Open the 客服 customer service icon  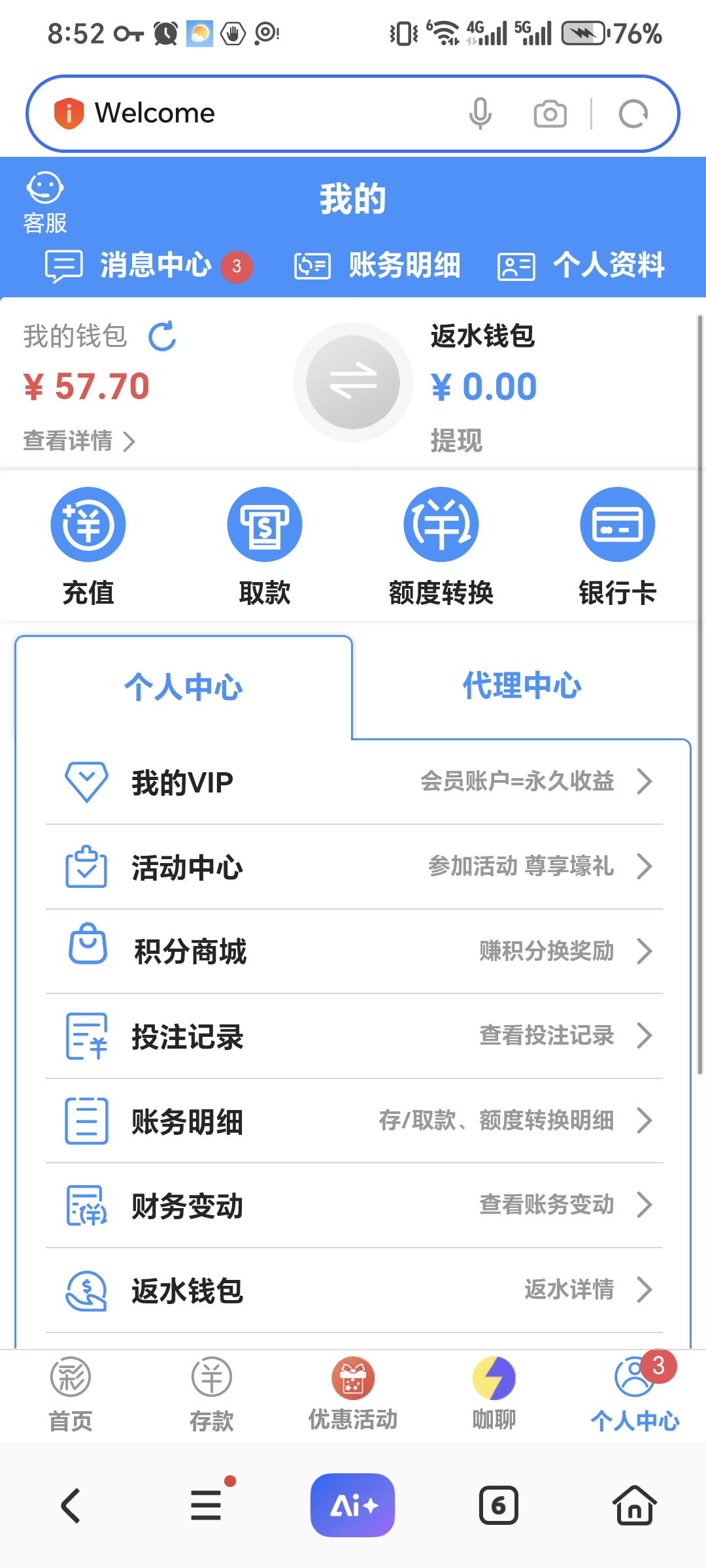tap(44, 203)
